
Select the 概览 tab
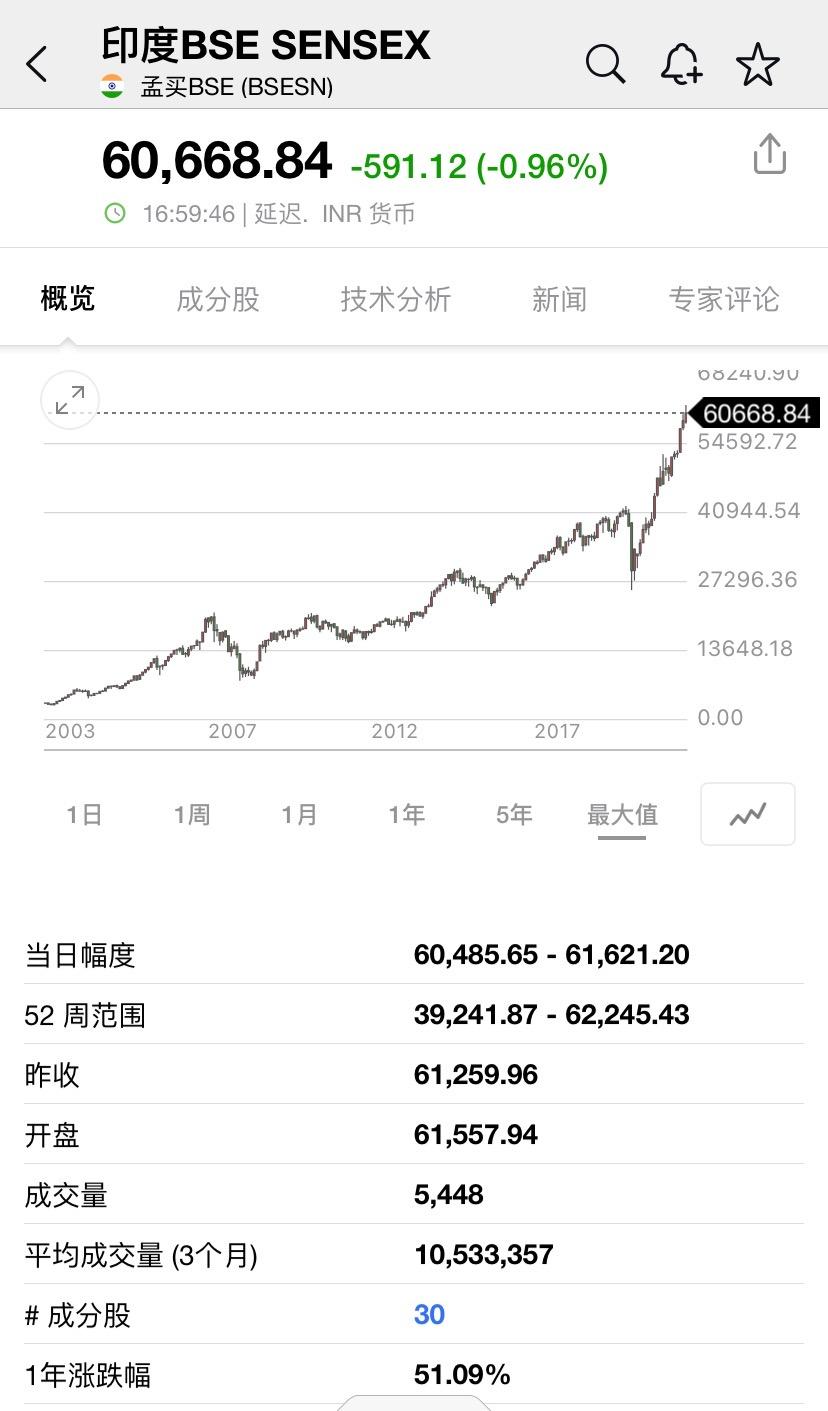(x=68, y=298)
